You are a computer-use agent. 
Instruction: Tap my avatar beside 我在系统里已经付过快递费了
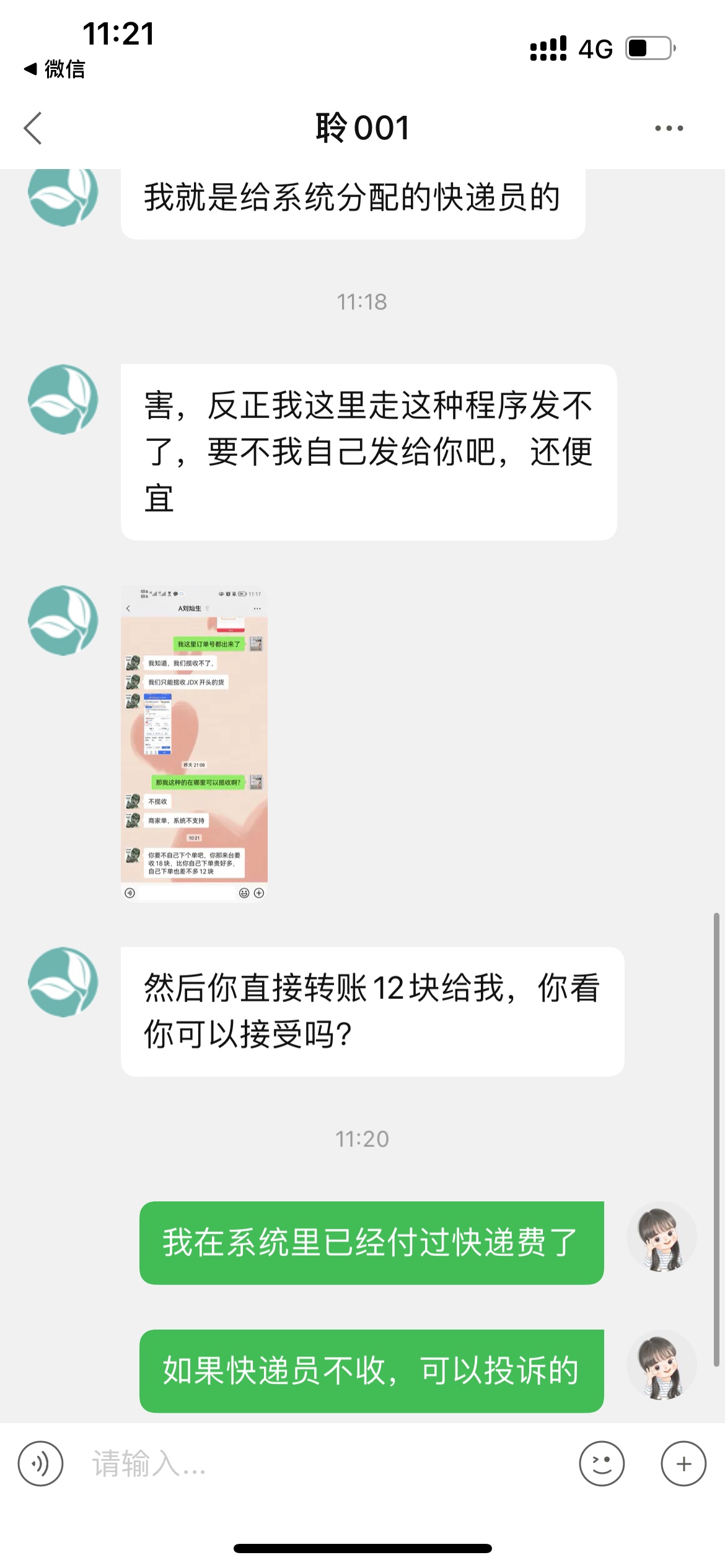tap(661, 1239)
